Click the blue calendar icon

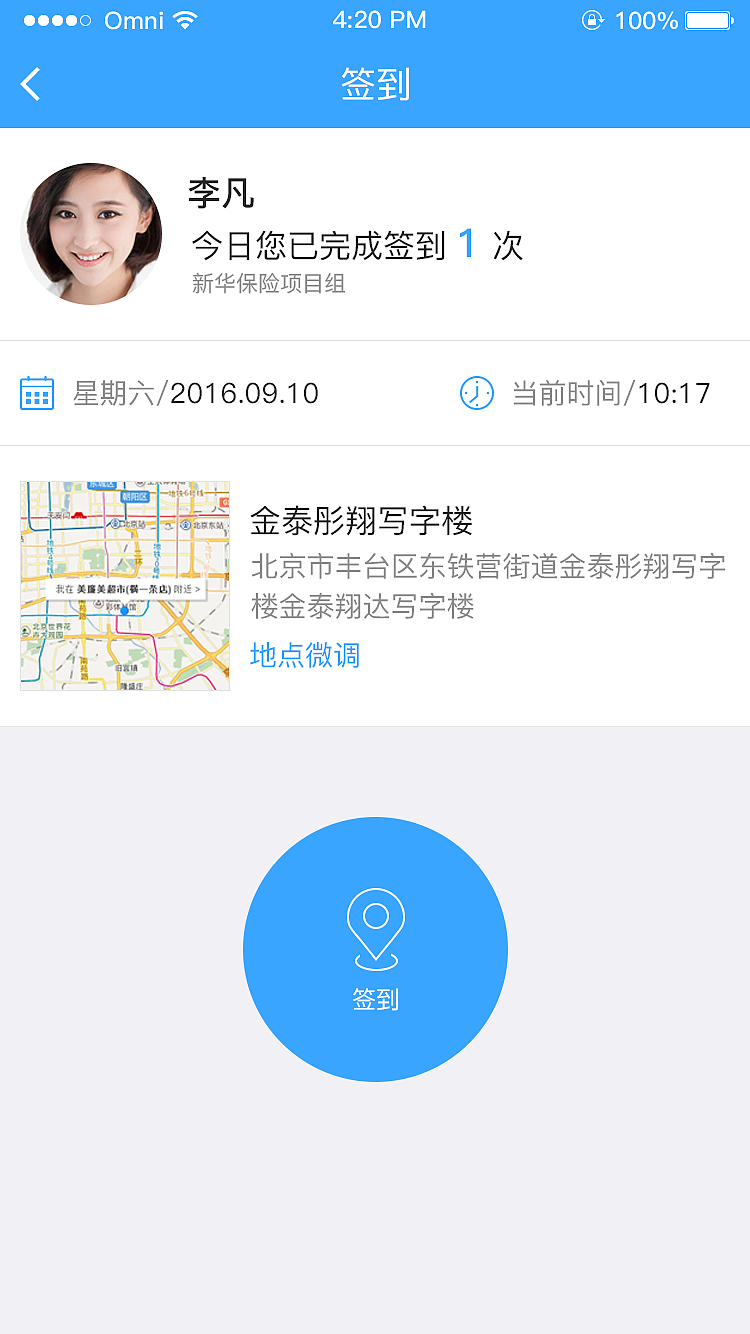pyautogui.click(x=37, y=393)
